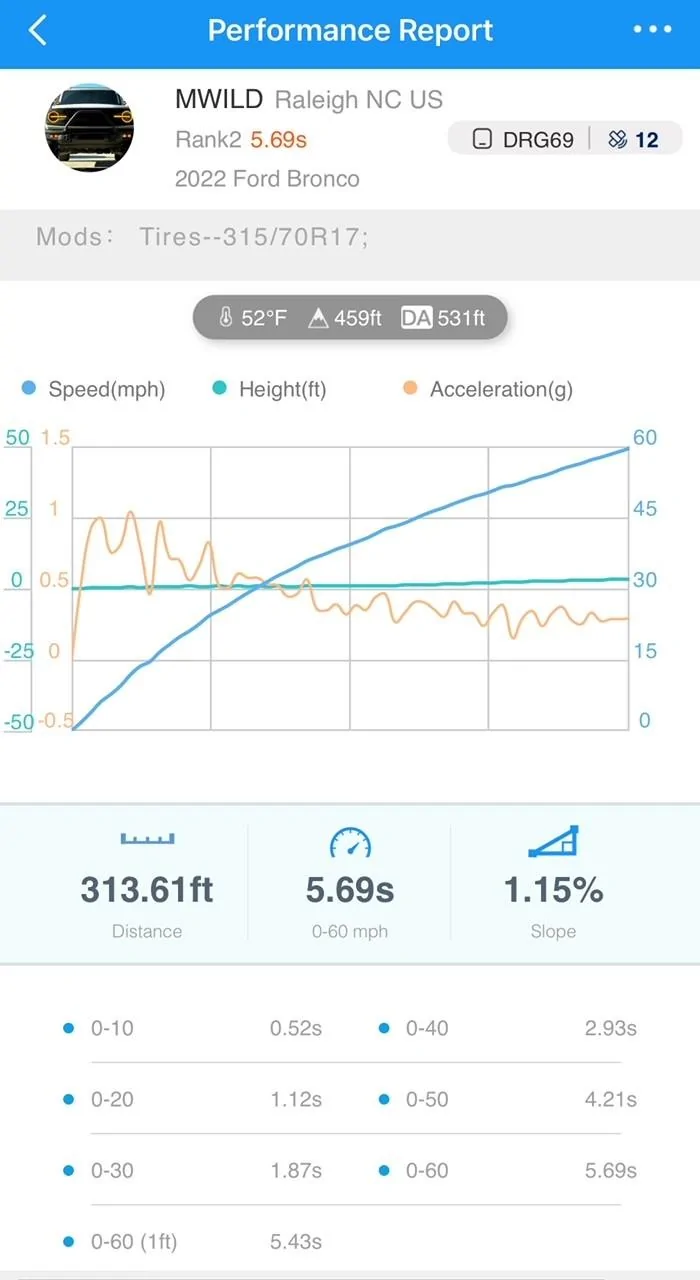This screenshot has width=700, height=1280.
Task: Open the weather conditions pill with 52°F
Action: point(350,319)
